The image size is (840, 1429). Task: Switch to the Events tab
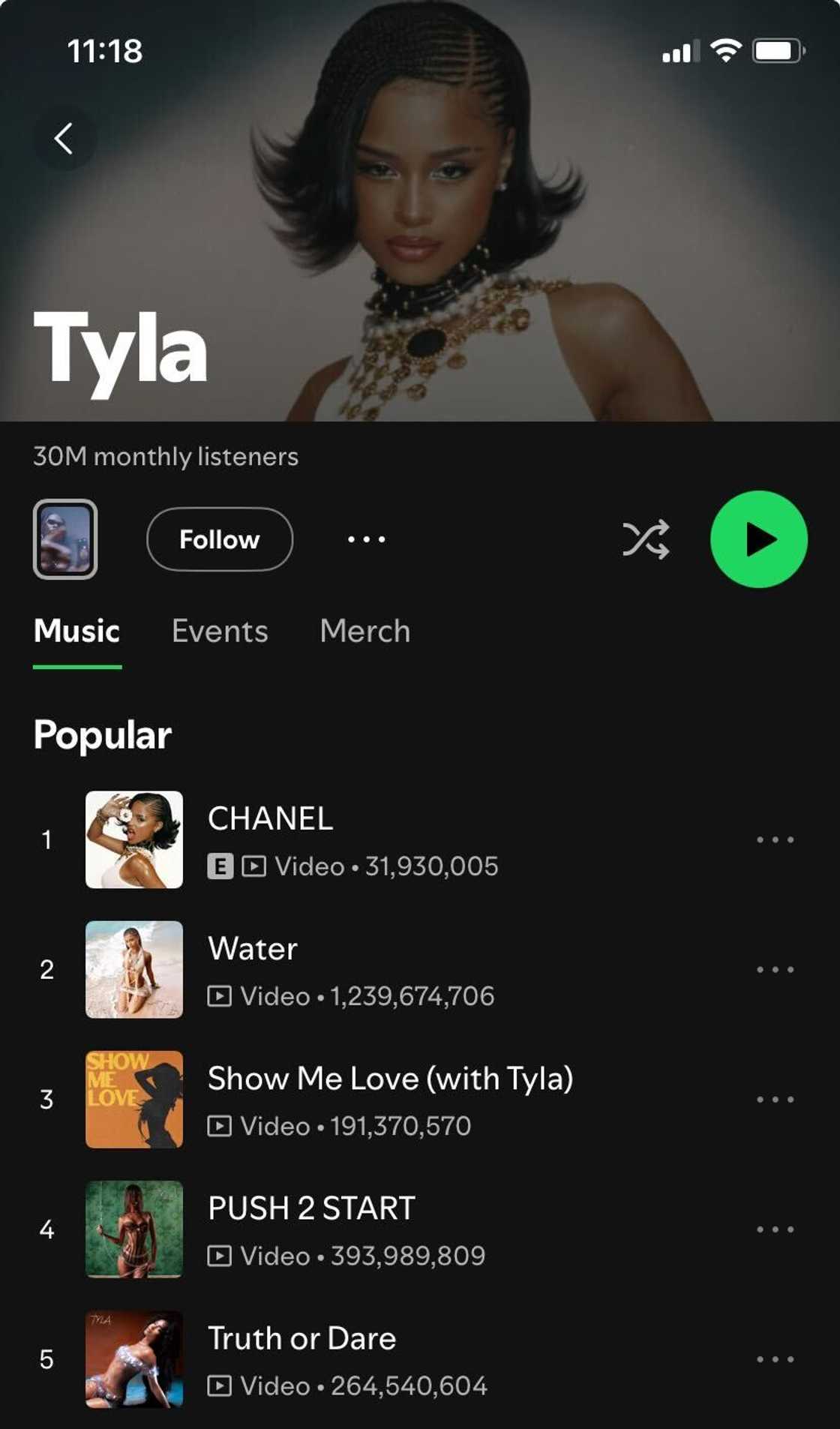[x=220, y=632]
